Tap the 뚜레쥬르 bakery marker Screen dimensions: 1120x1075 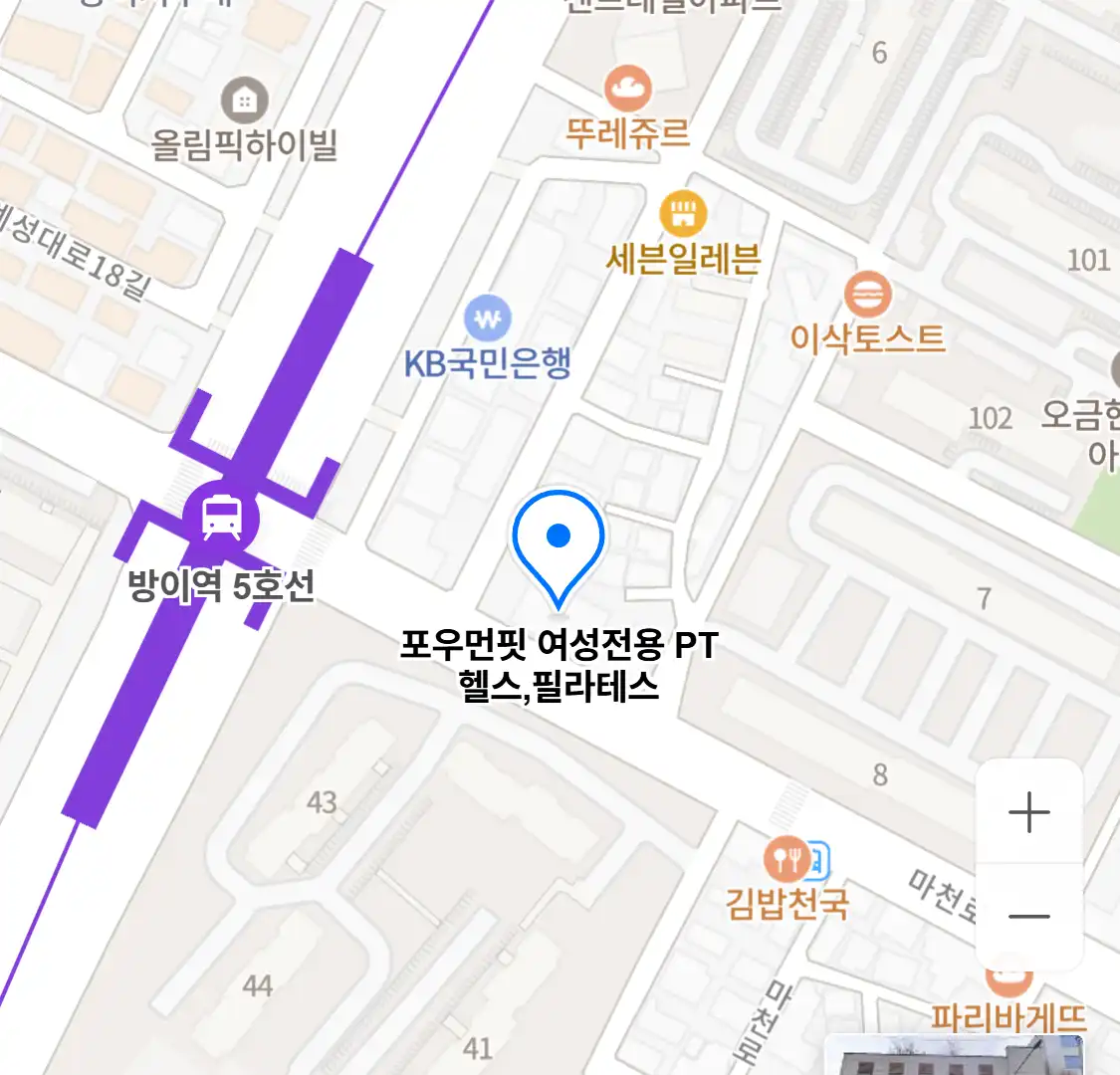(x=627, y=90)
